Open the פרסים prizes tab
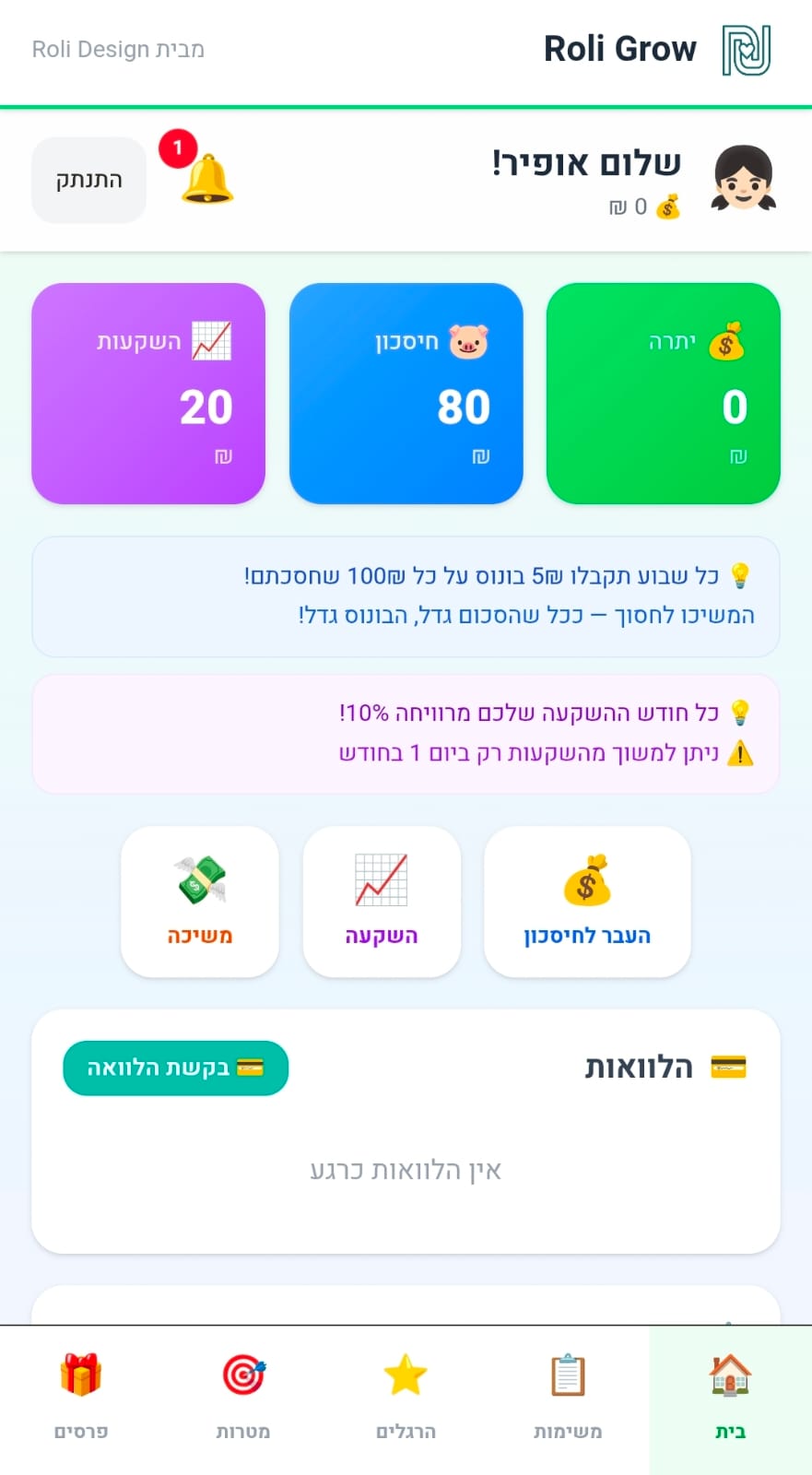Screen dimensions: 812x1475 coord(81,1398)
